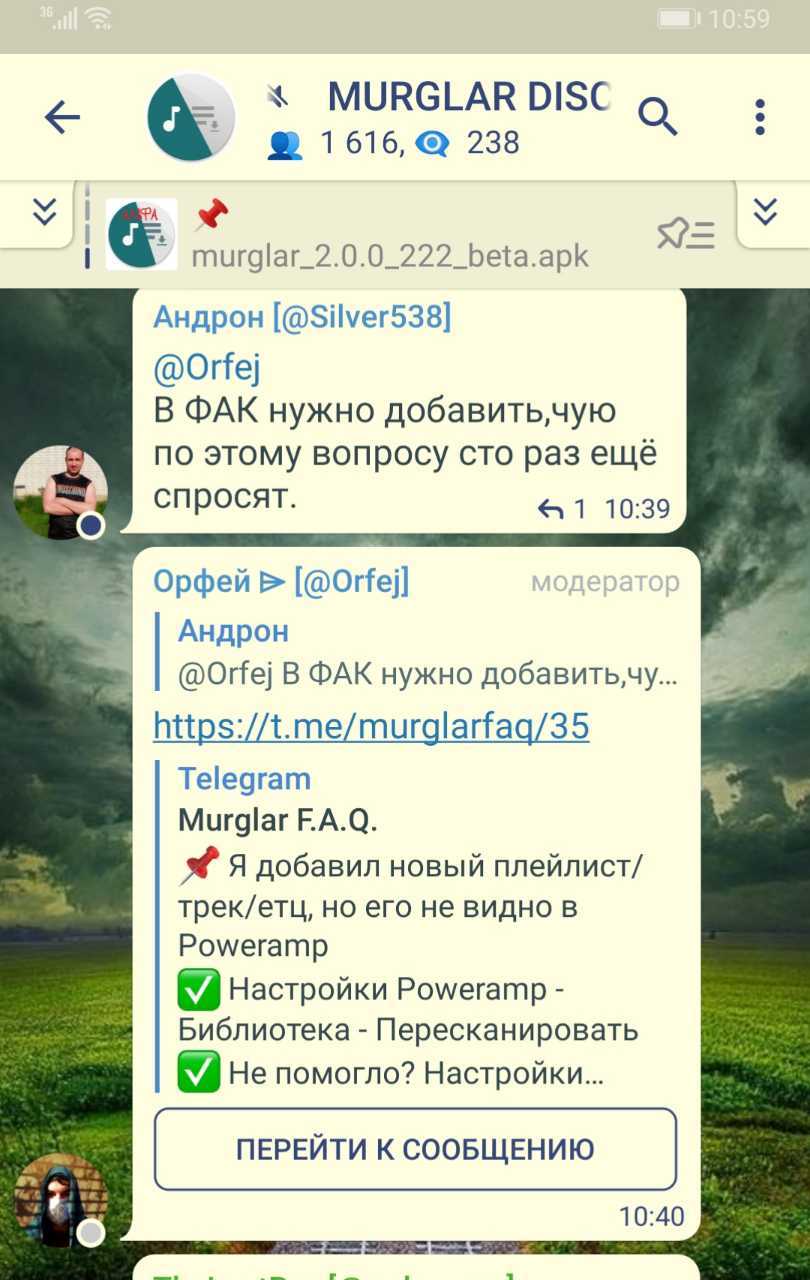
Task: Jump to the quoted Андрон reply
Action: click(420, 653)
